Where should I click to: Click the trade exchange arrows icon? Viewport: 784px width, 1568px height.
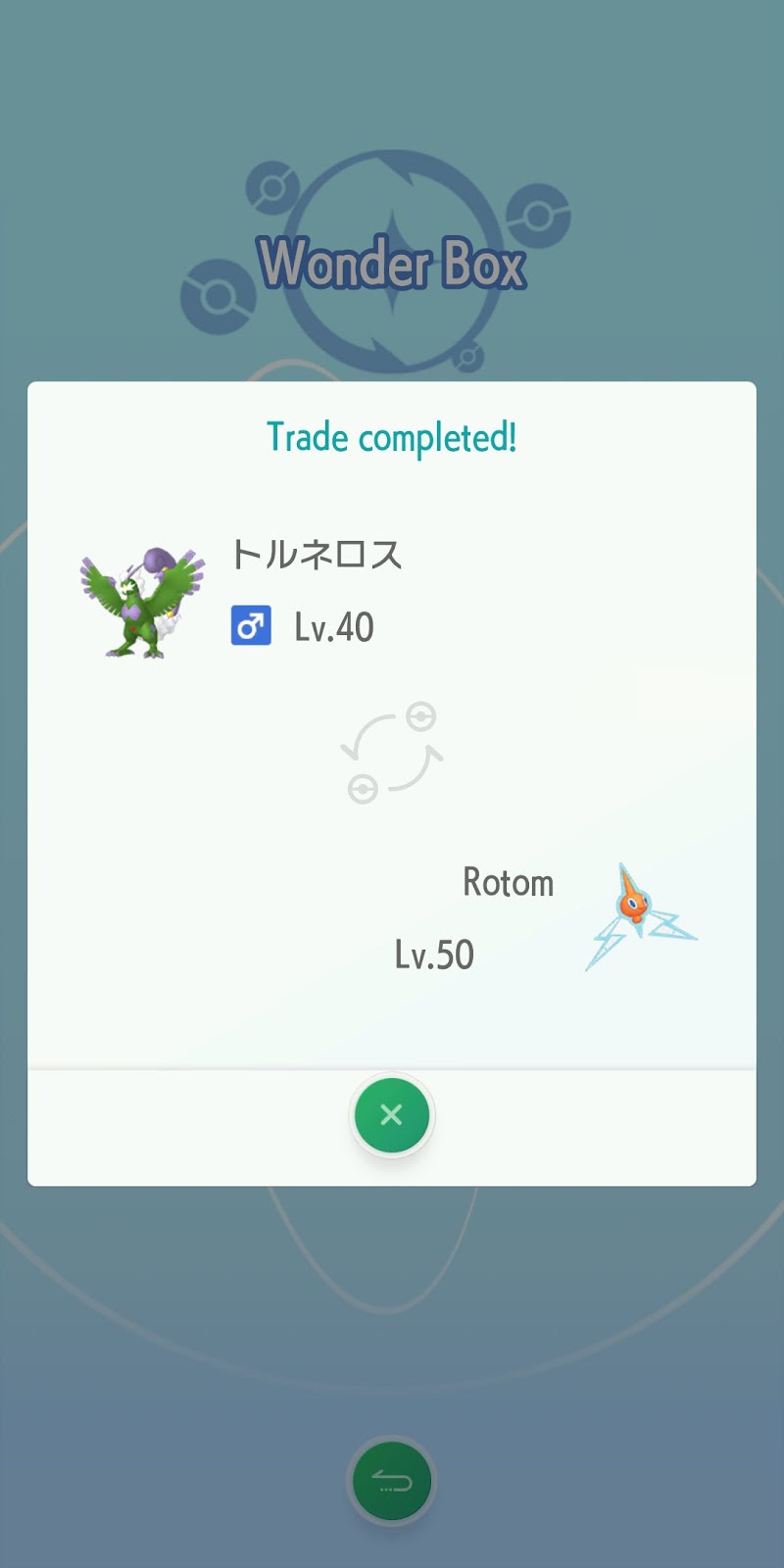click(x=392, y=750)
